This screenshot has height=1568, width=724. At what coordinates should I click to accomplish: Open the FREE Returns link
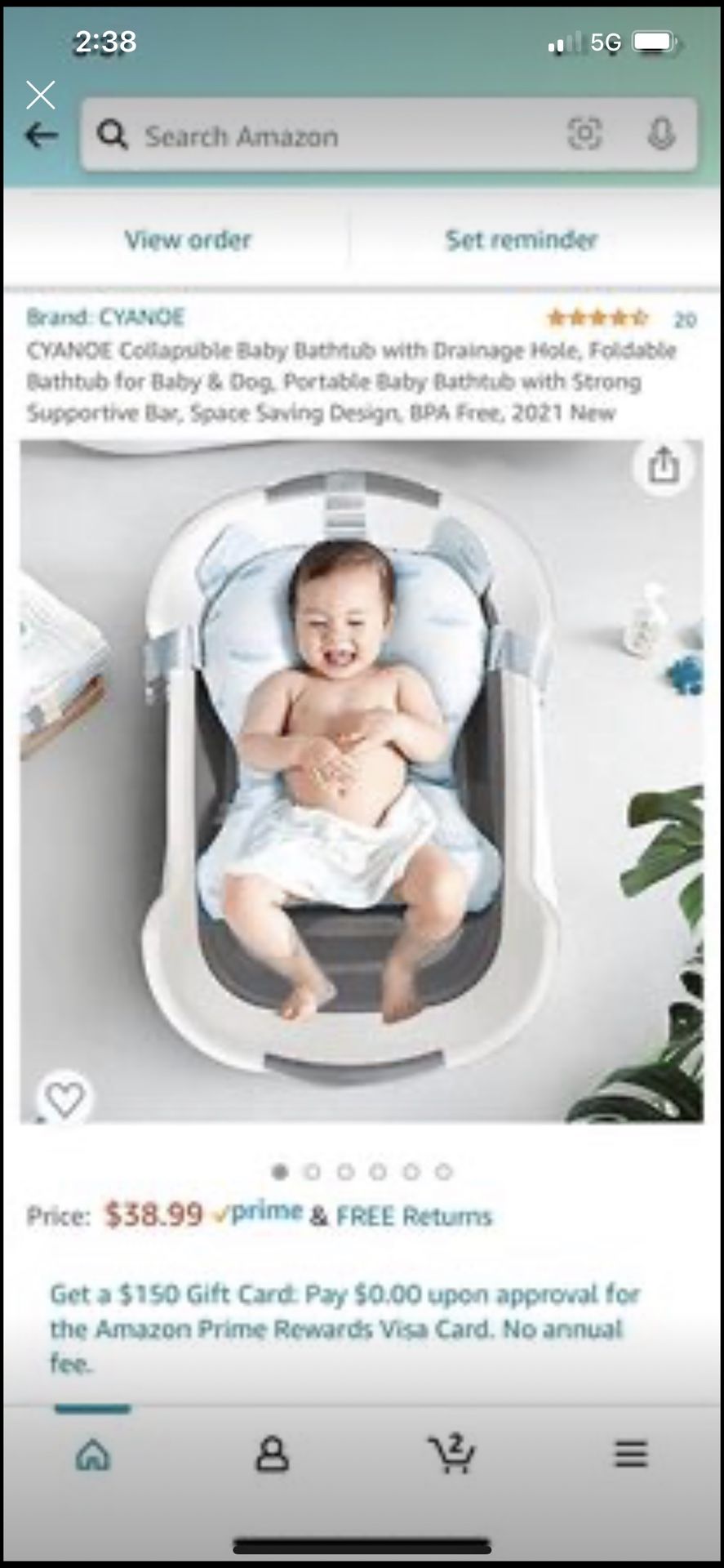(x=414, y=1216)
